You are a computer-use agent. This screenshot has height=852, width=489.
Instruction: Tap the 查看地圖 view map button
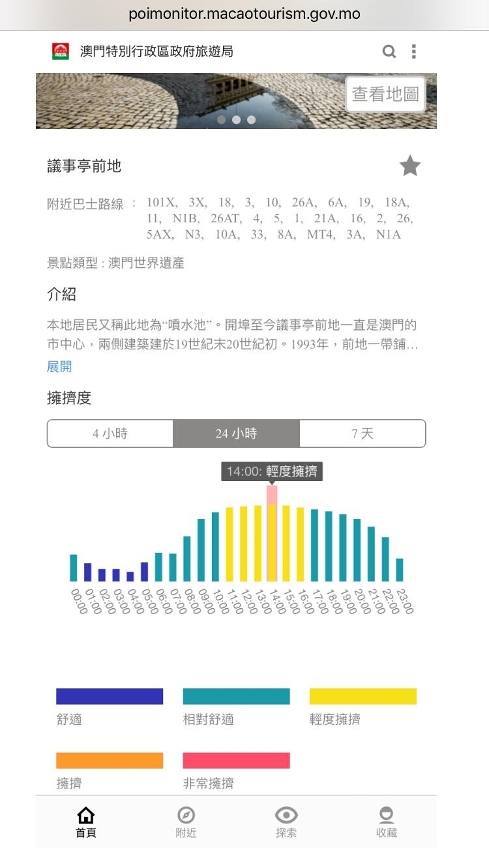[x=385, y=94]
